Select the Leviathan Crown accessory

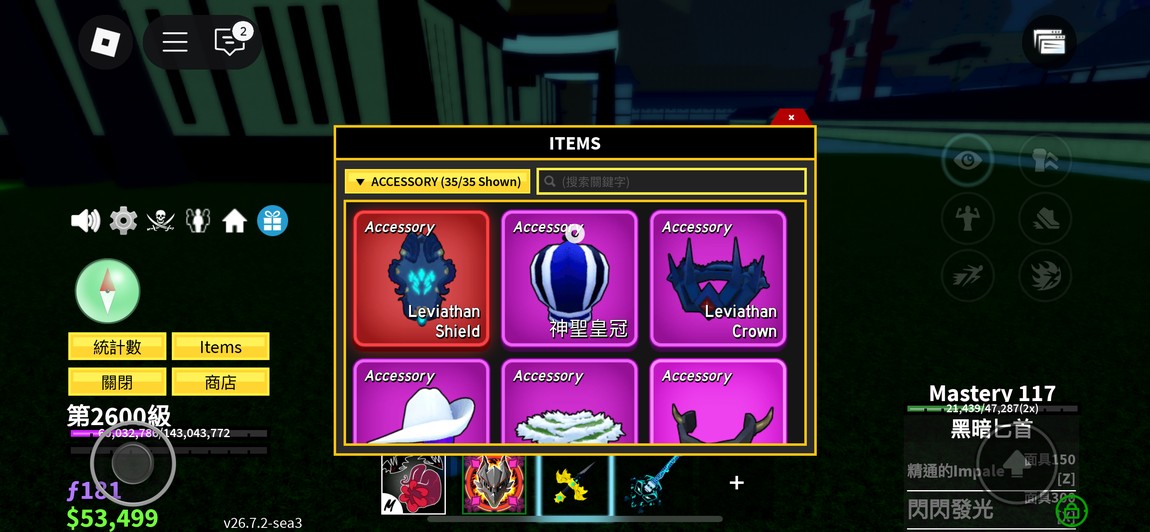pos(717,278)
